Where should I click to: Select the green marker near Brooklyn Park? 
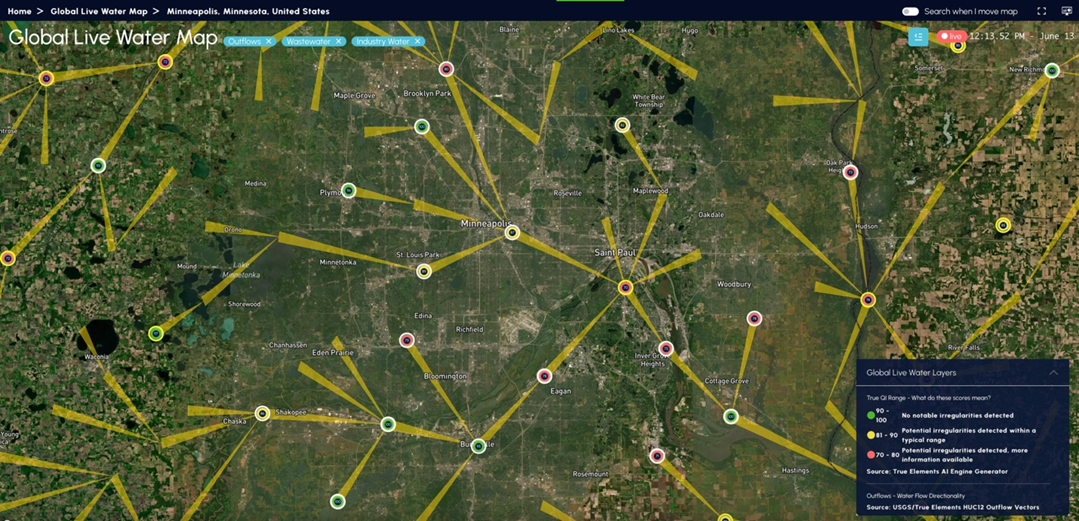[x=422, y=126]
